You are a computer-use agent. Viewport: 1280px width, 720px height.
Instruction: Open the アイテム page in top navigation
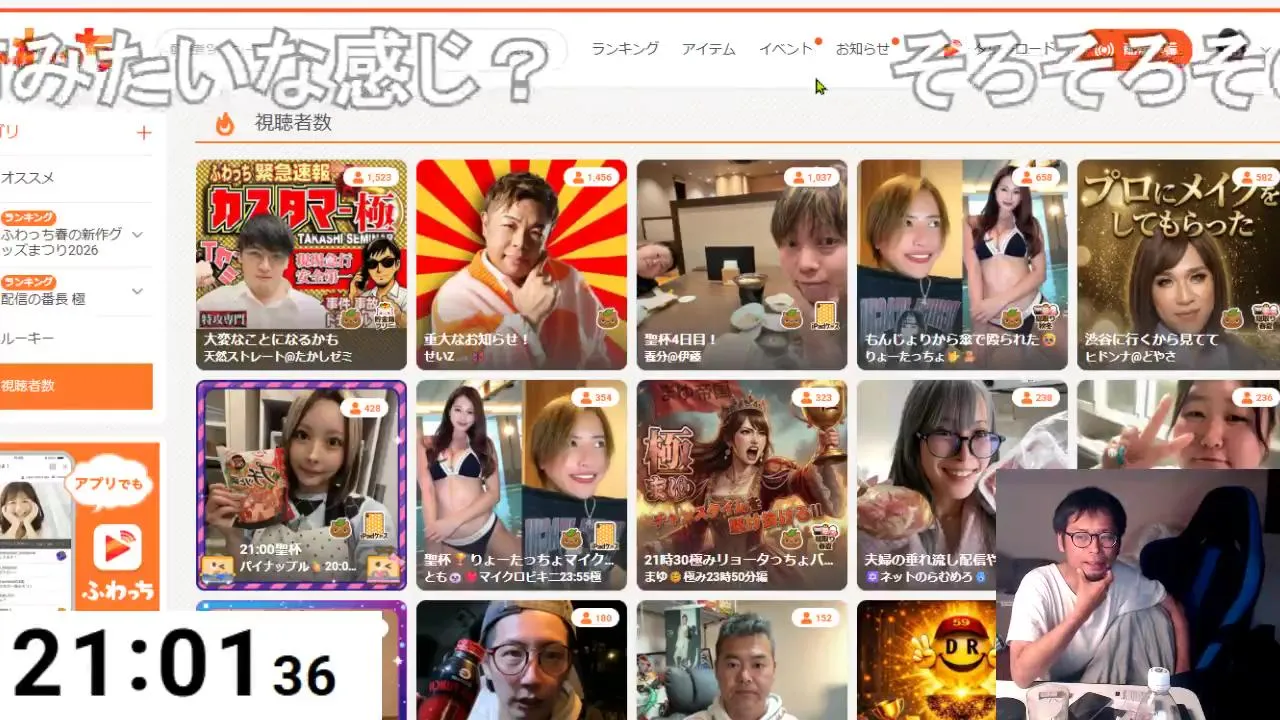coord(708,48)
